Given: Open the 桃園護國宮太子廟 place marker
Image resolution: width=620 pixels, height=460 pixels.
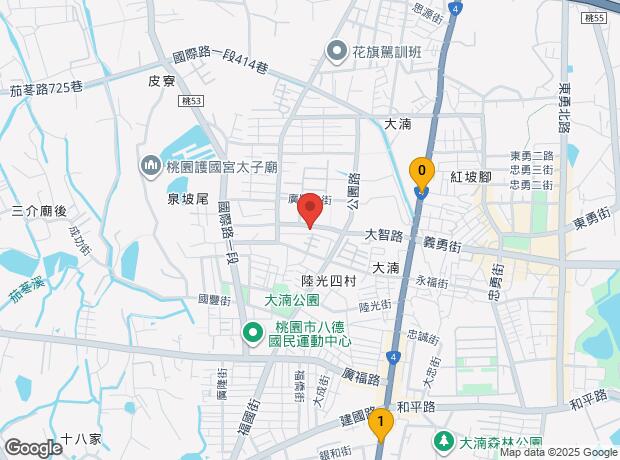Looking at the screenshot, I should (151, 166).
